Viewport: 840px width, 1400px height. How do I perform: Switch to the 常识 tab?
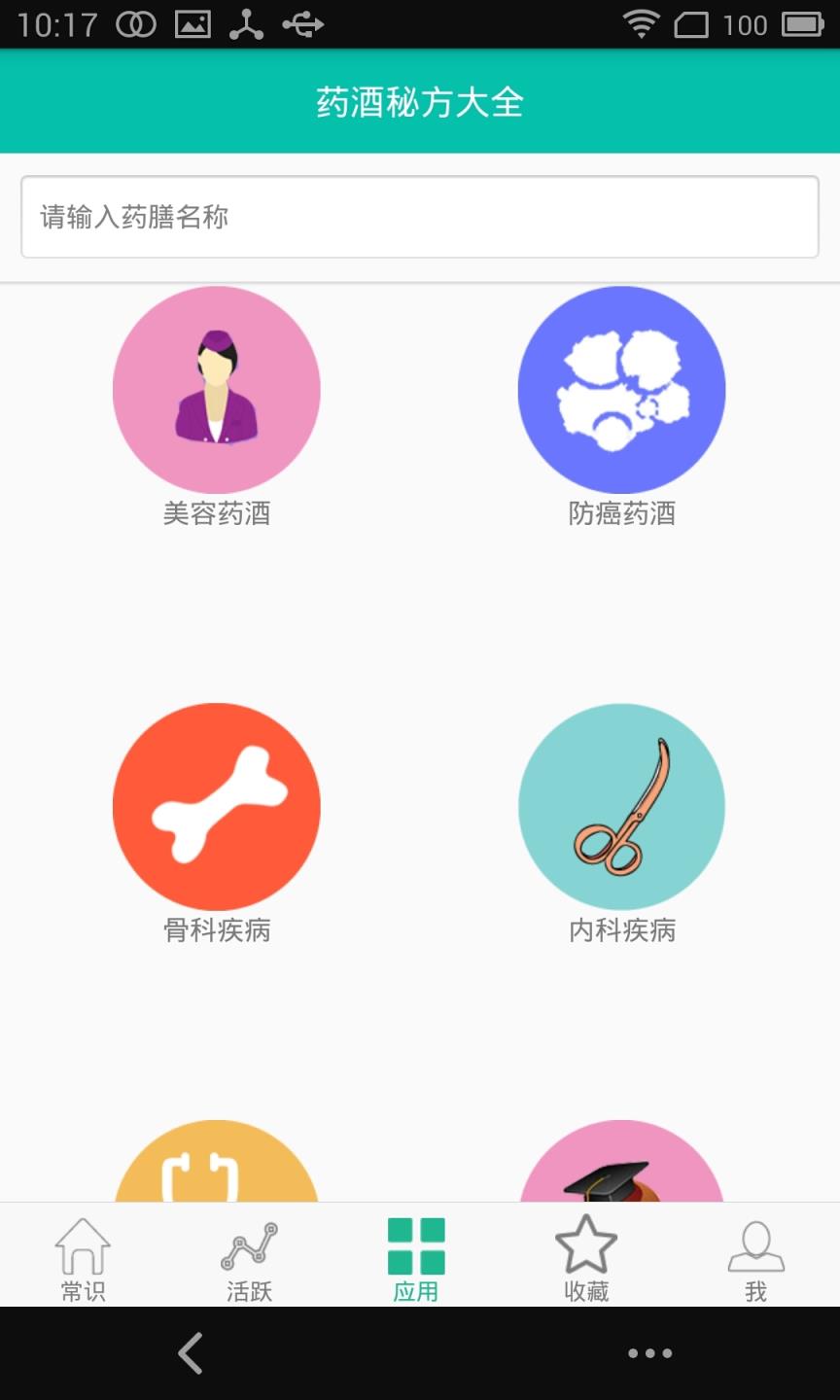point(84,1259)
